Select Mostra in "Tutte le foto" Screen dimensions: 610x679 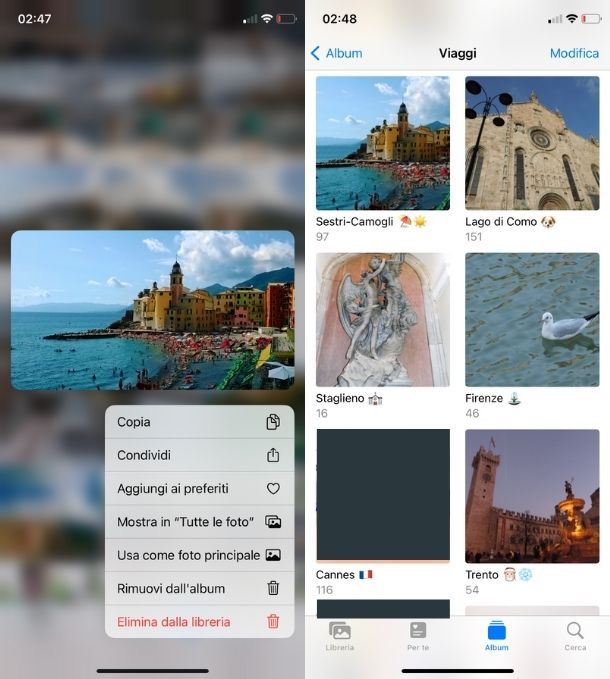(198, 521)
